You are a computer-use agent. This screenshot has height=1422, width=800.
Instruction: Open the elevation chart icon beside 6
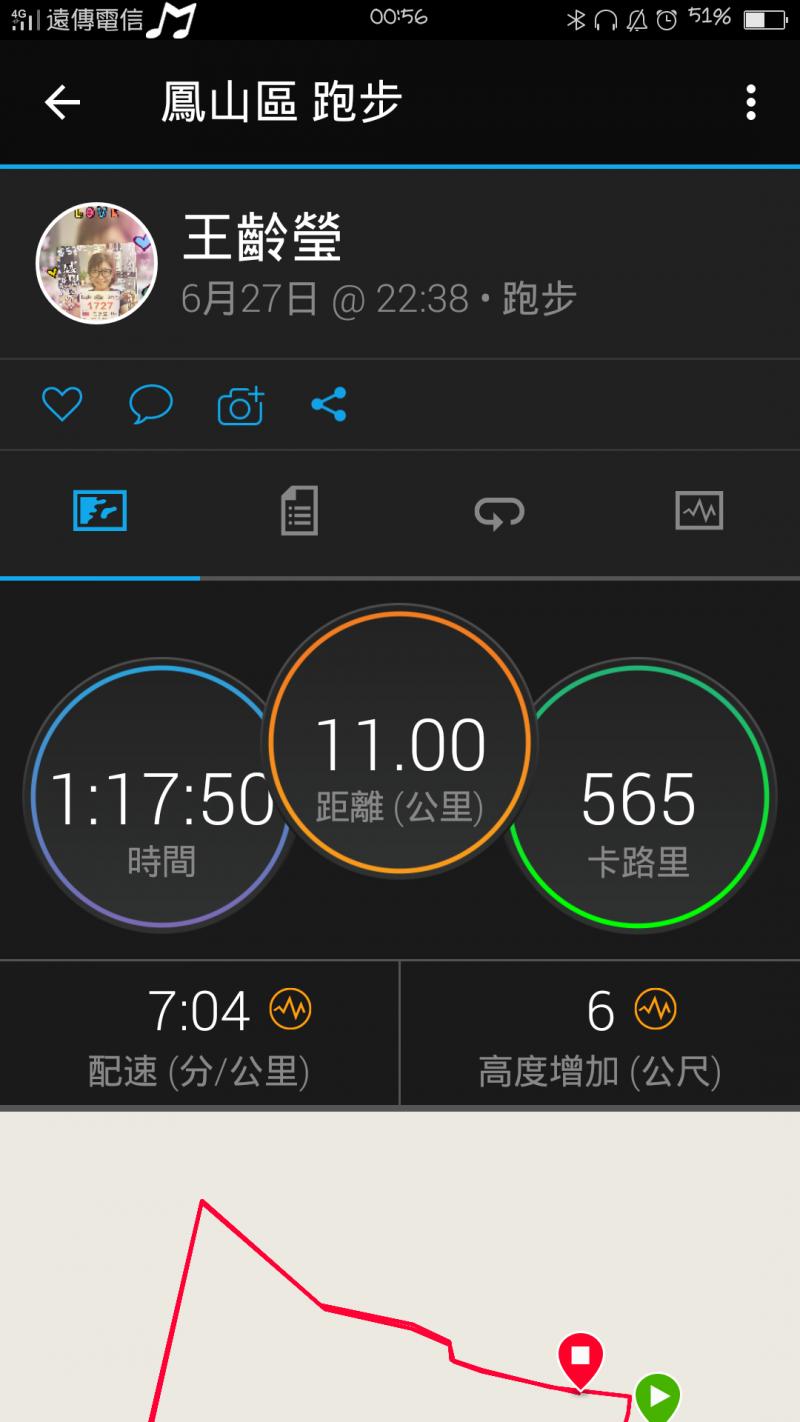tap(656, 1010)
